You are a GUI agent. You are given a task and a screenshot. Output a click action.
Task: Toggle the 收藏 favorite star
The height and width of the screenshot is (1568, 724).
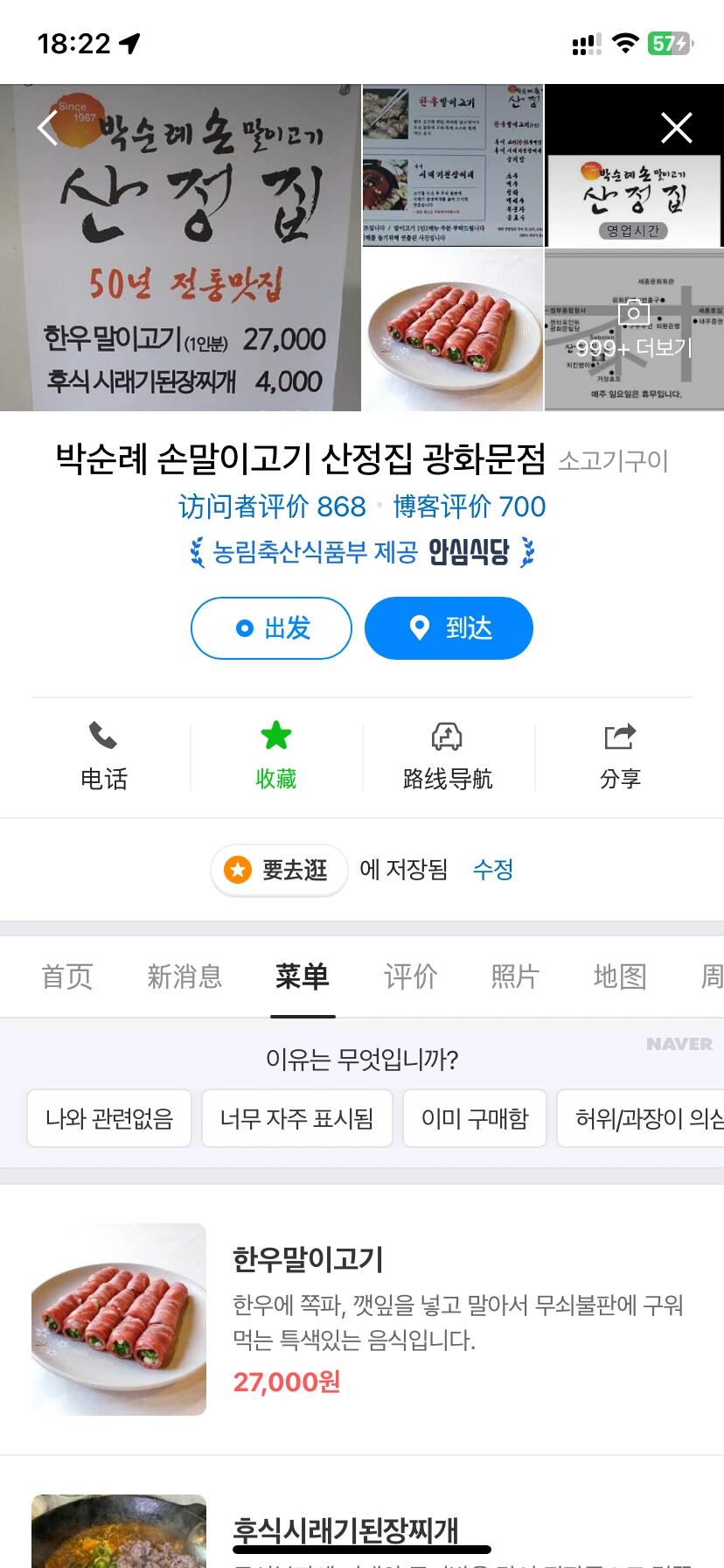[276, 757]
